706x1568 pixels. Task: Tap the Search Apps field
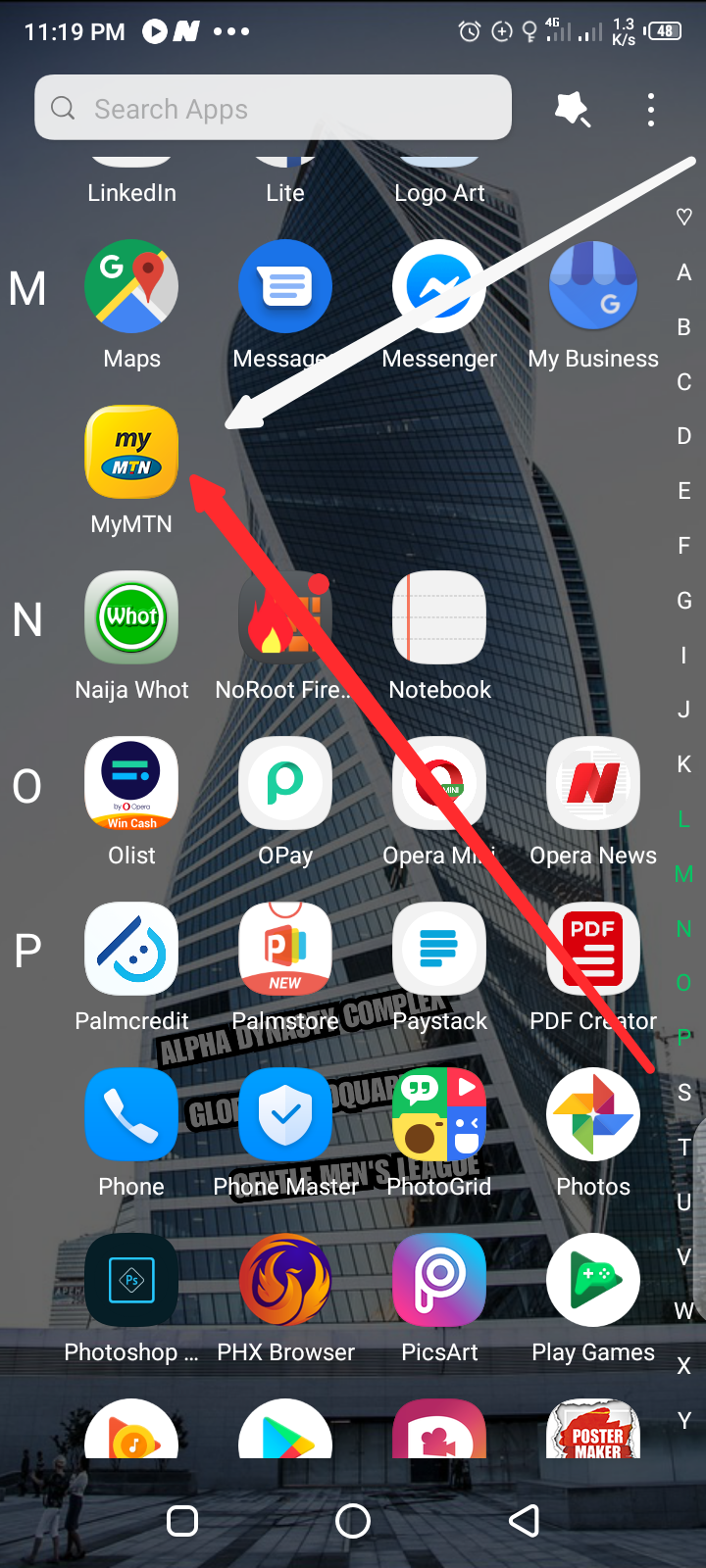273,108
